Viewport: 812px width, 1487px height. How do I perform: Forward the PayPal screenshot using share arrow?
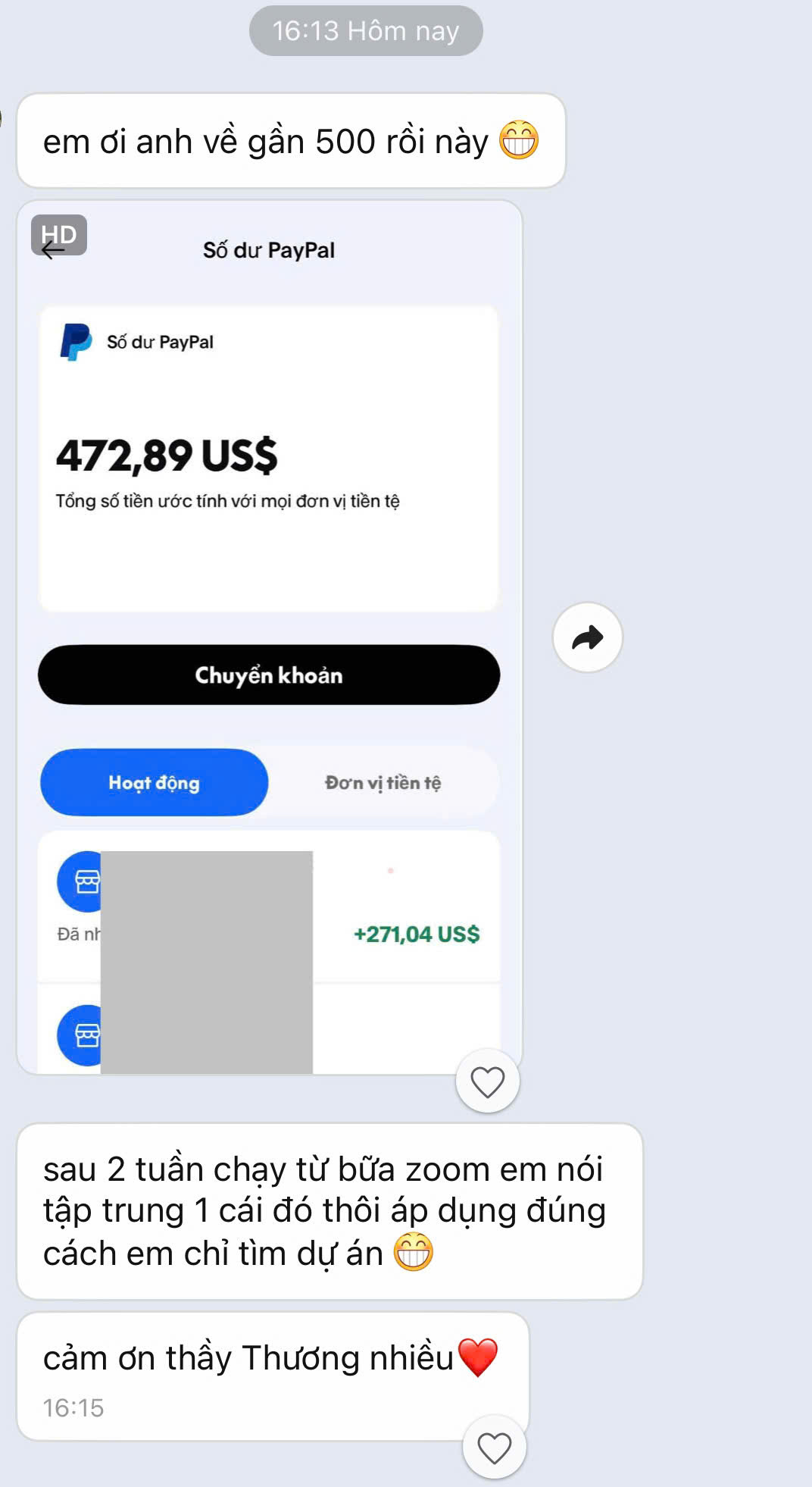588,637
